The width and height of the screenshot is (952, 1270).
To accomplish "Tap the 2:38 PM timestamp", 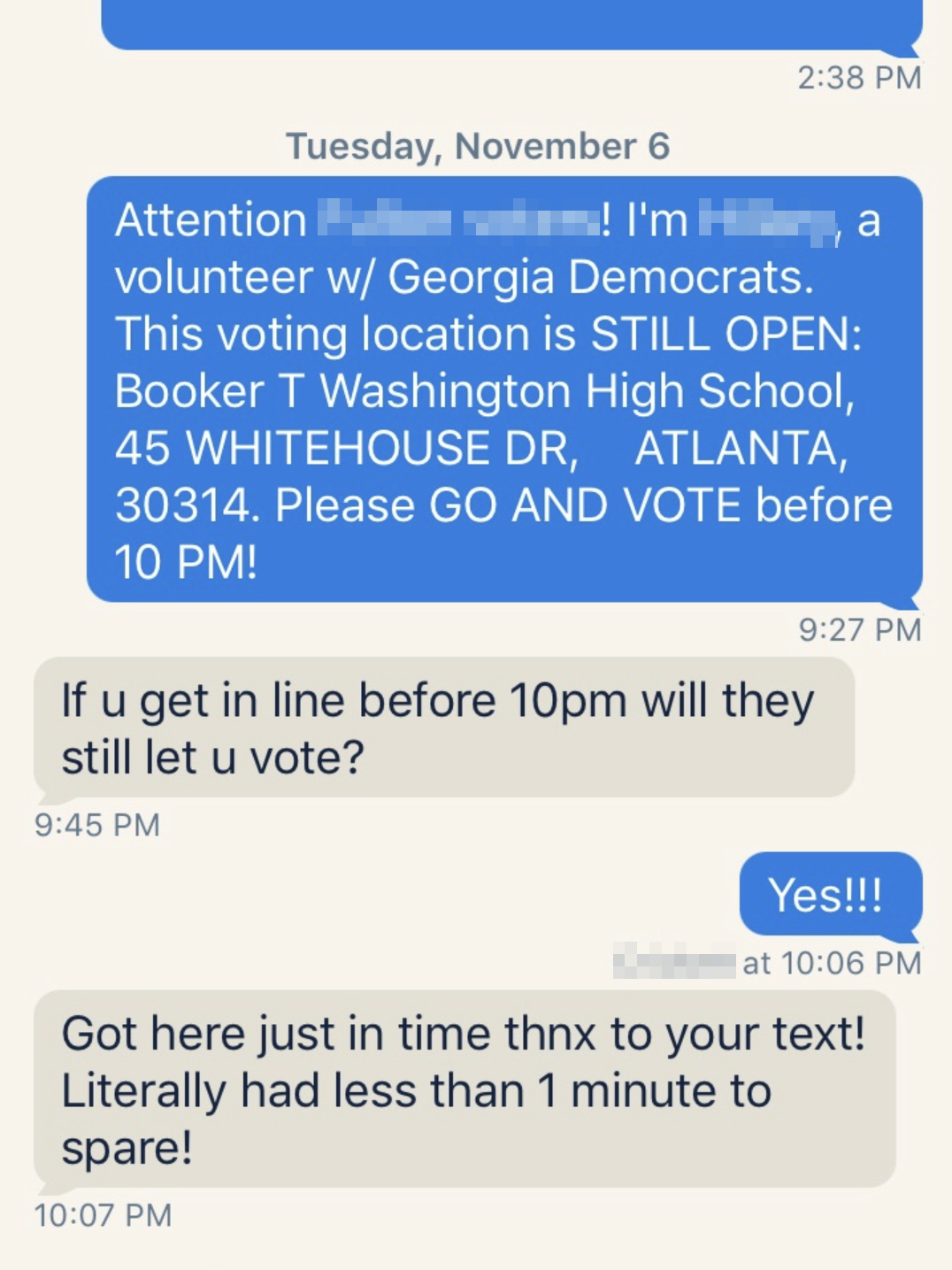I will pyautogui.click(x=859, y=77).
